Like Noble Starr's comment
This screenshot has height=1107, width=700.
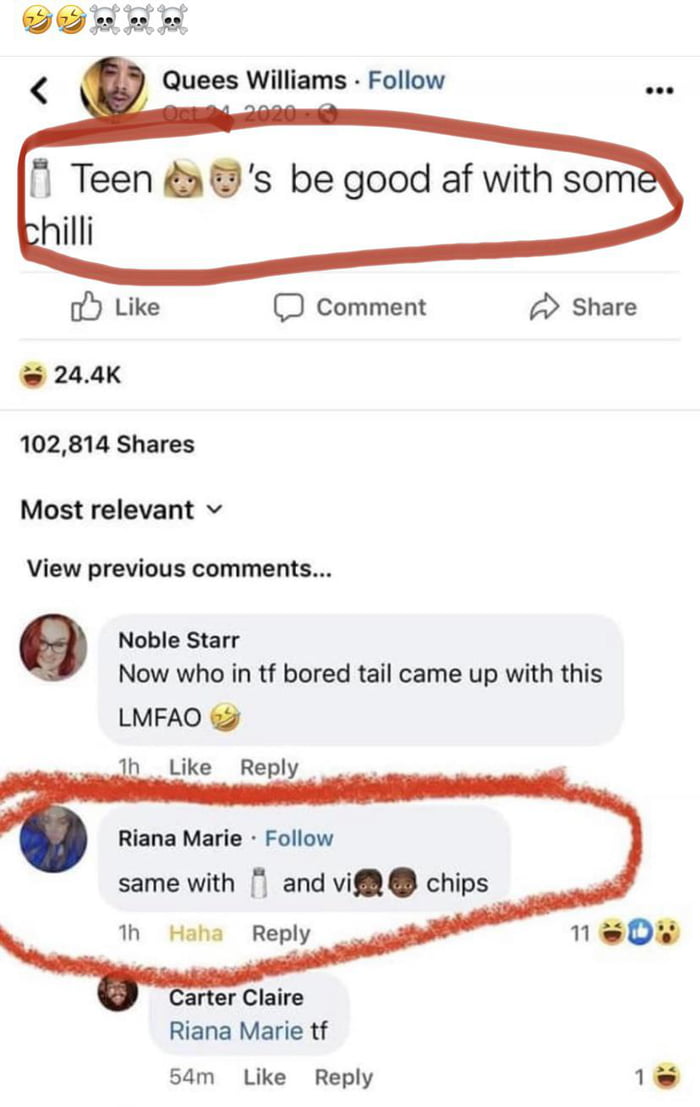pyautogui.click(x=190, y=767)
